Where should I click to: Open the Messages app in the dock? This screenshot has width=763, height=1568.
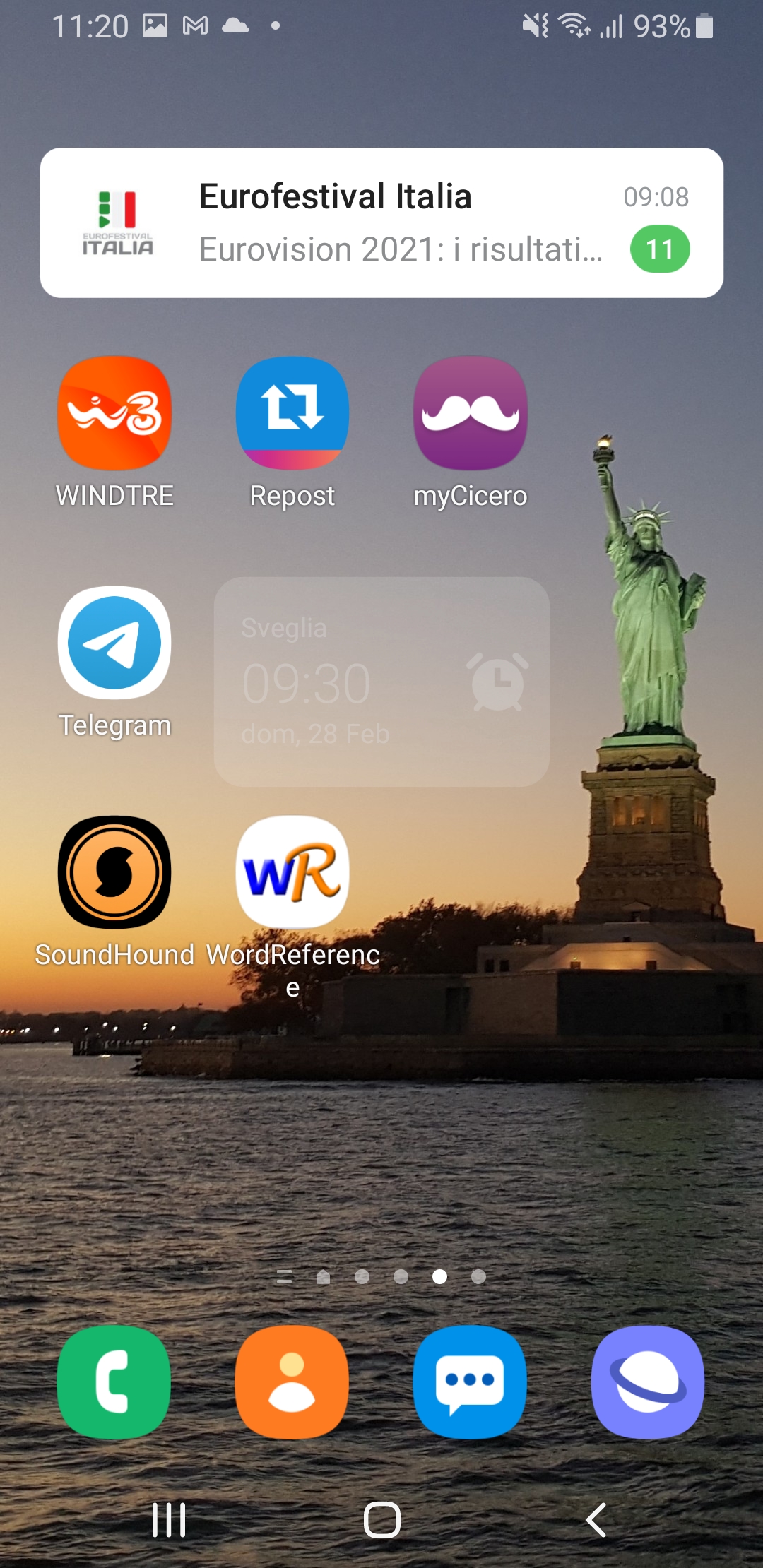pyautogui.click(x=470, y=1382)
